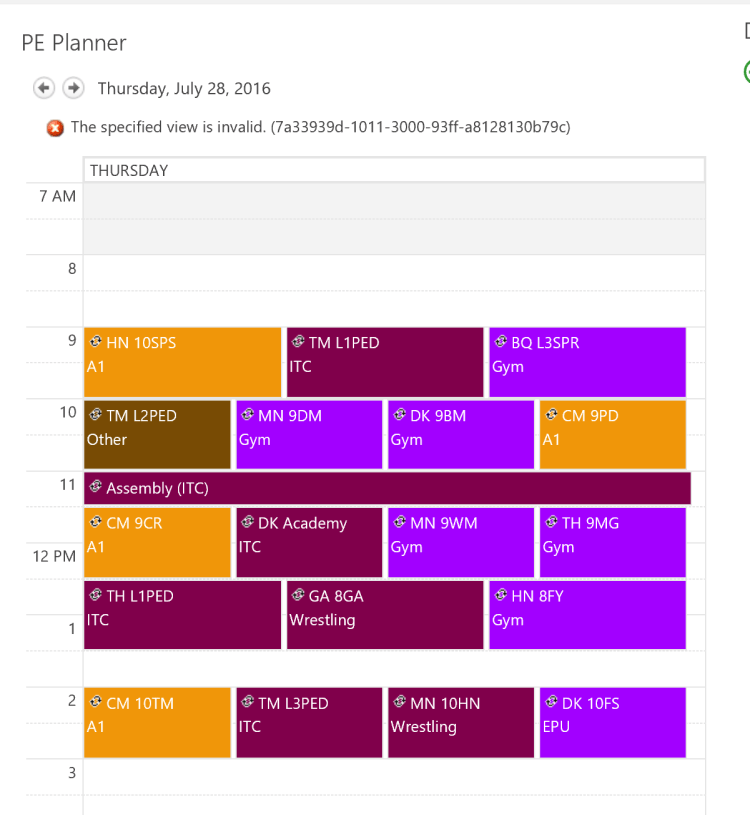This screenshot has width=750, height=815.
Task: View the DK Academy ITC event
Action: tap(309, 542)
